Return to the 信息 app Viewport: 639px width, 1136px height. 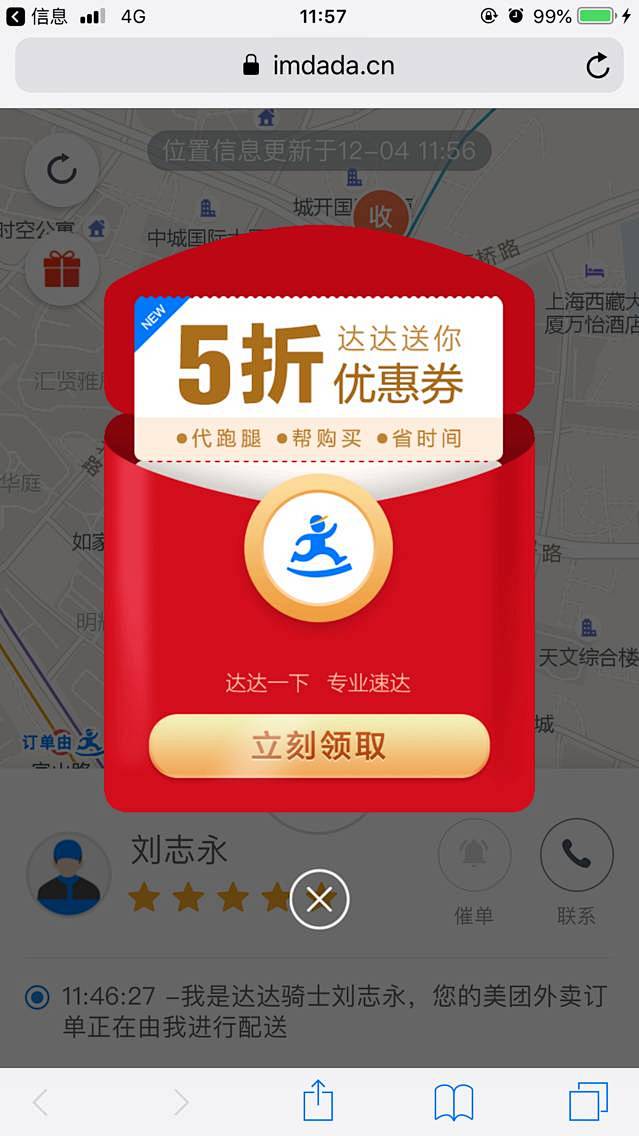(x=38, y=16)
